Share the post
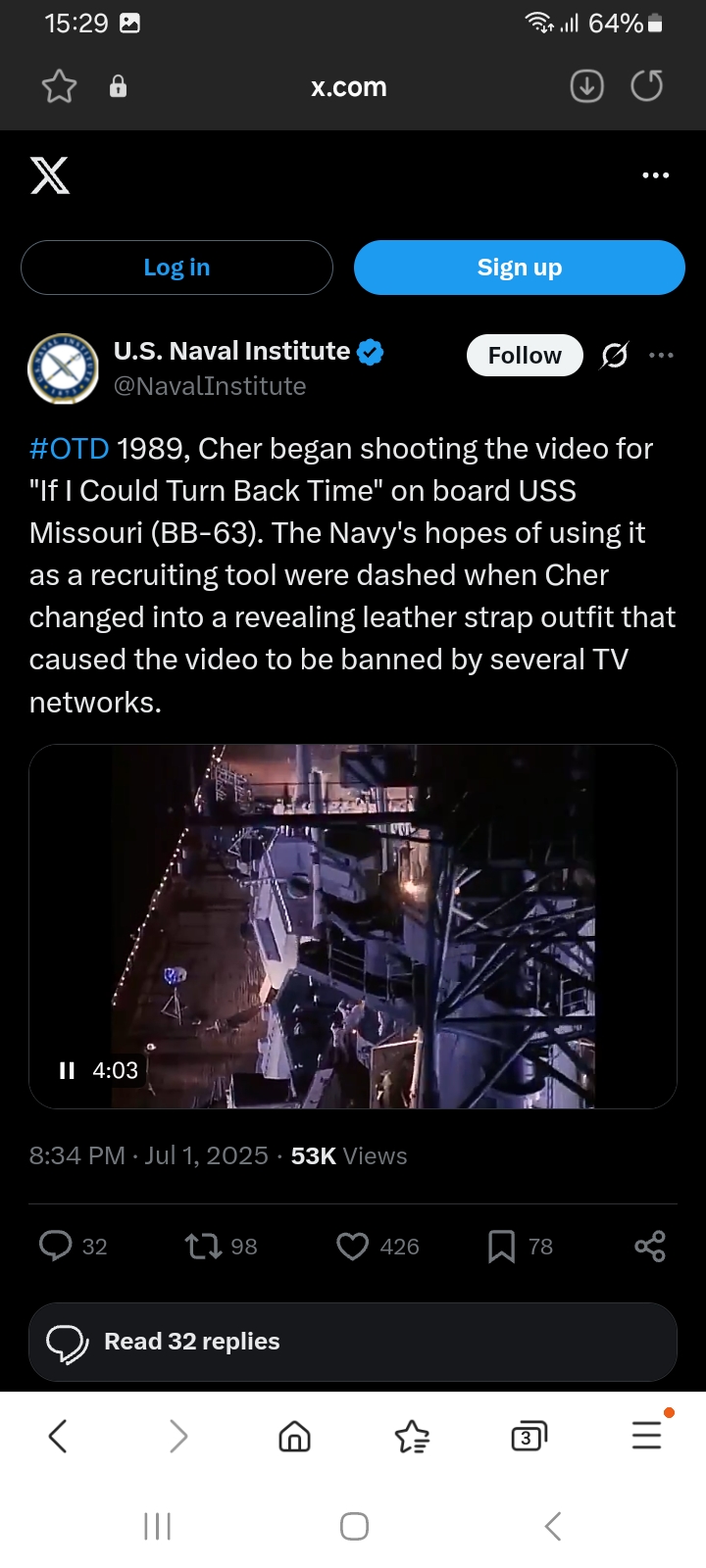The height and width of the screenshot is (1568, 706). tap(650, 1247)
